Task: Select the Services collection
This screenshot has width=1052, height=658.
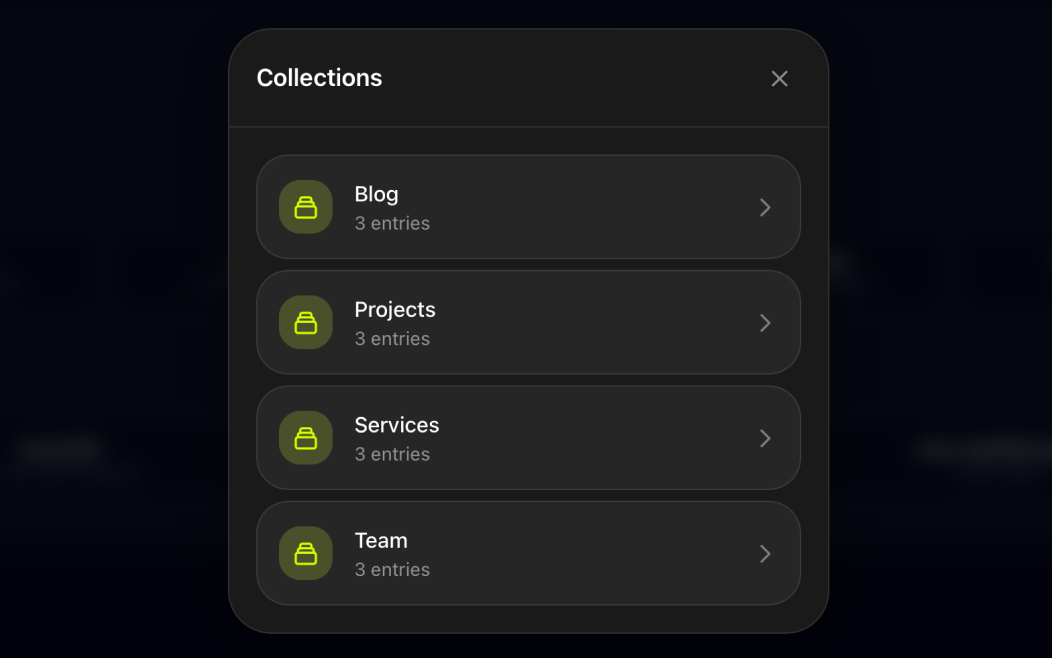Action: 528,438
